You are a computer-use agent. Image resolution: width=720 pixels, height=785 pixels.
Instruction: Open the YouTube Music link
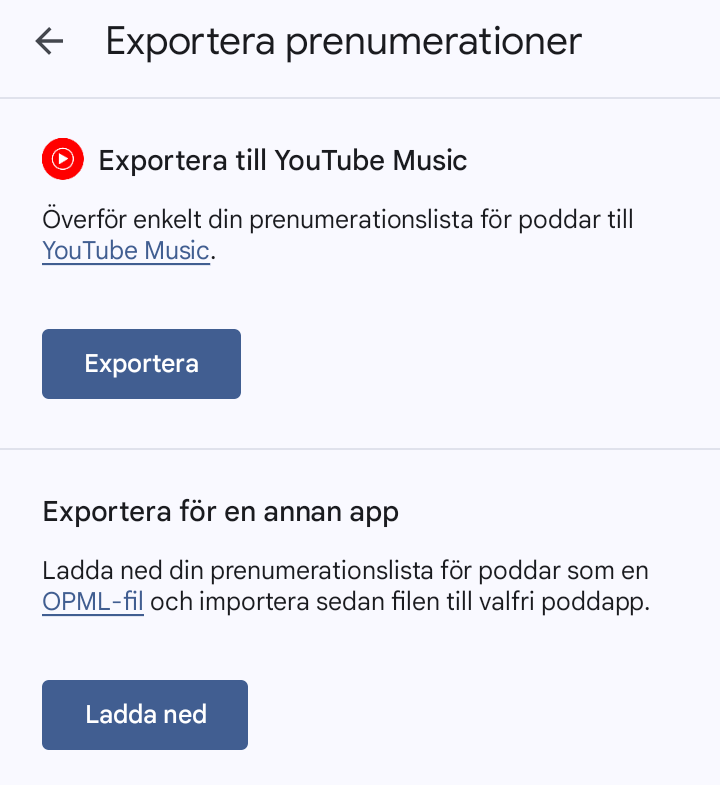click(x=126, y=250)
